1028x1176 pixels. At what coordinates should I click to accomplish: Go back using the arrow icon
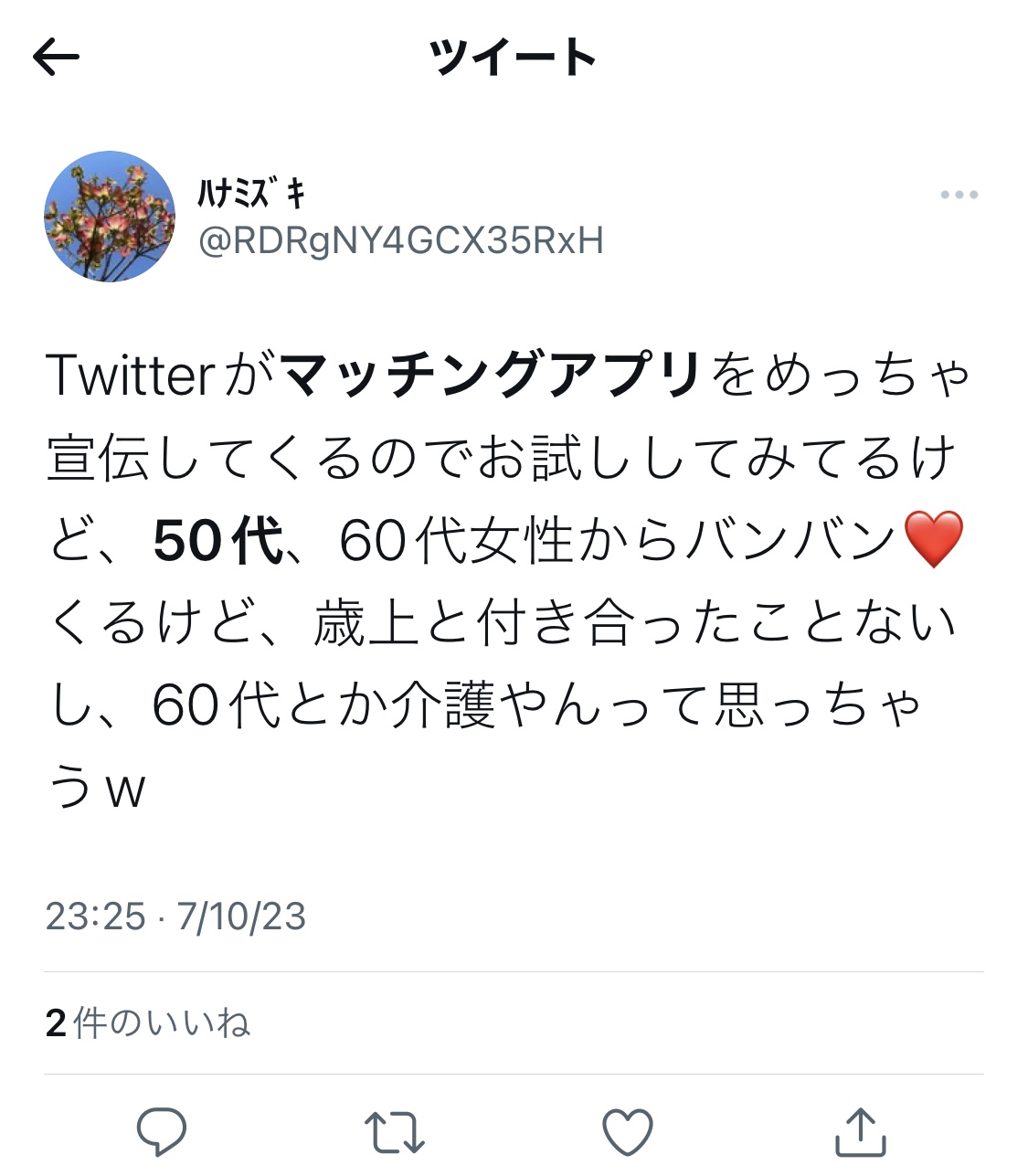pyautogui.click(x=57, y=58)
